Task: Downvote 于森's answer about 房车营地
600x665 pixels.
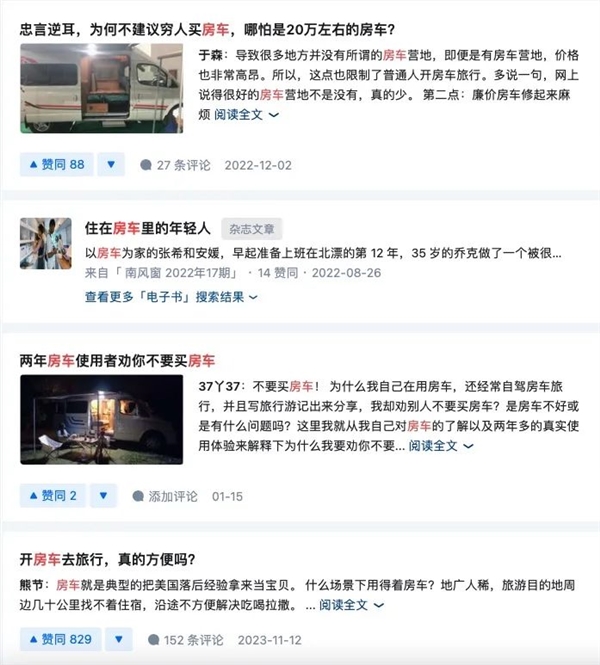Action: click(x=111, y=164)
